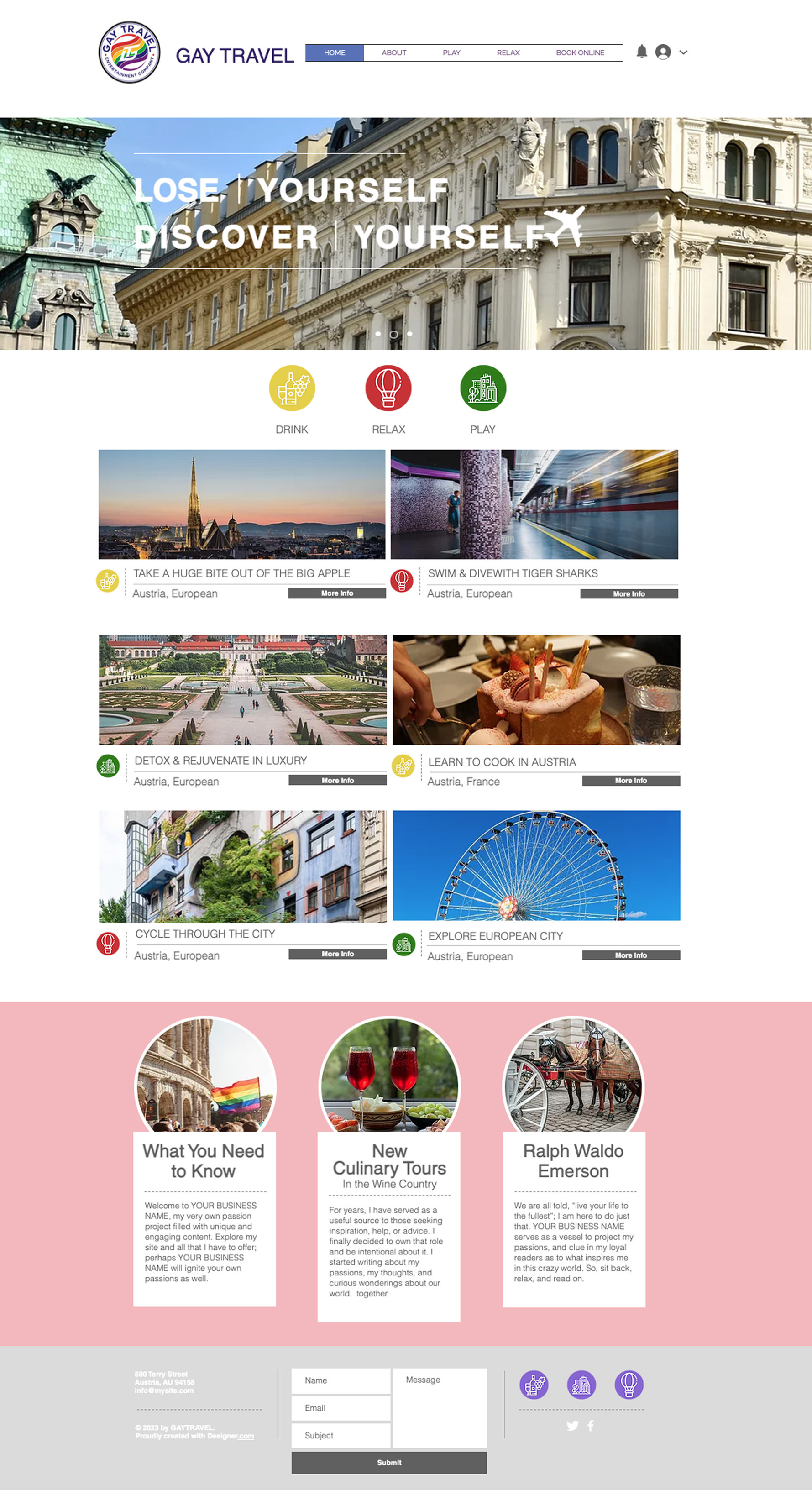
Task: More Info on Learn to Cook
Action: click(x=630, y=780)
